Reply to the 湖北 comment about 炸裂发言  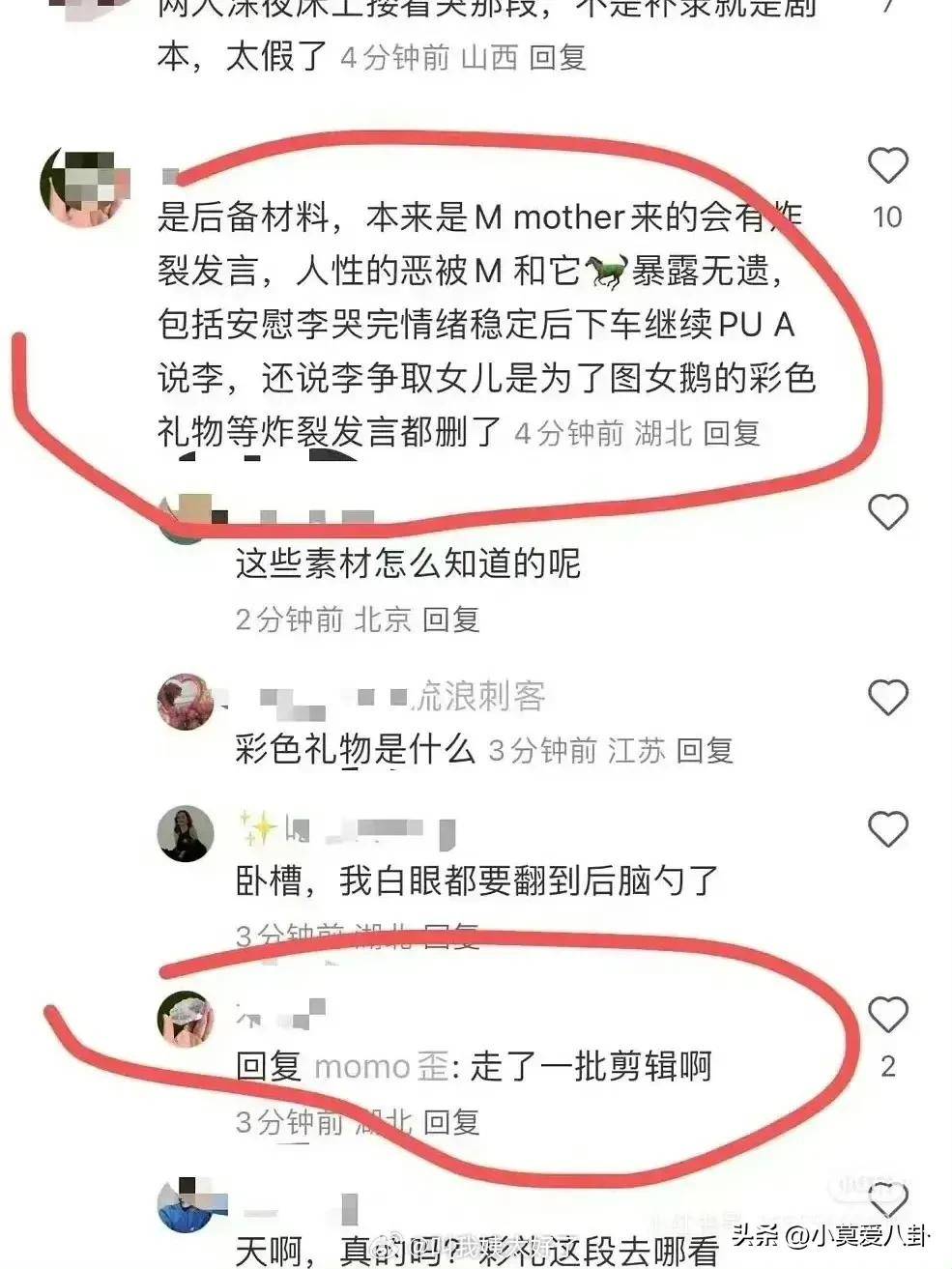(731, 432)
